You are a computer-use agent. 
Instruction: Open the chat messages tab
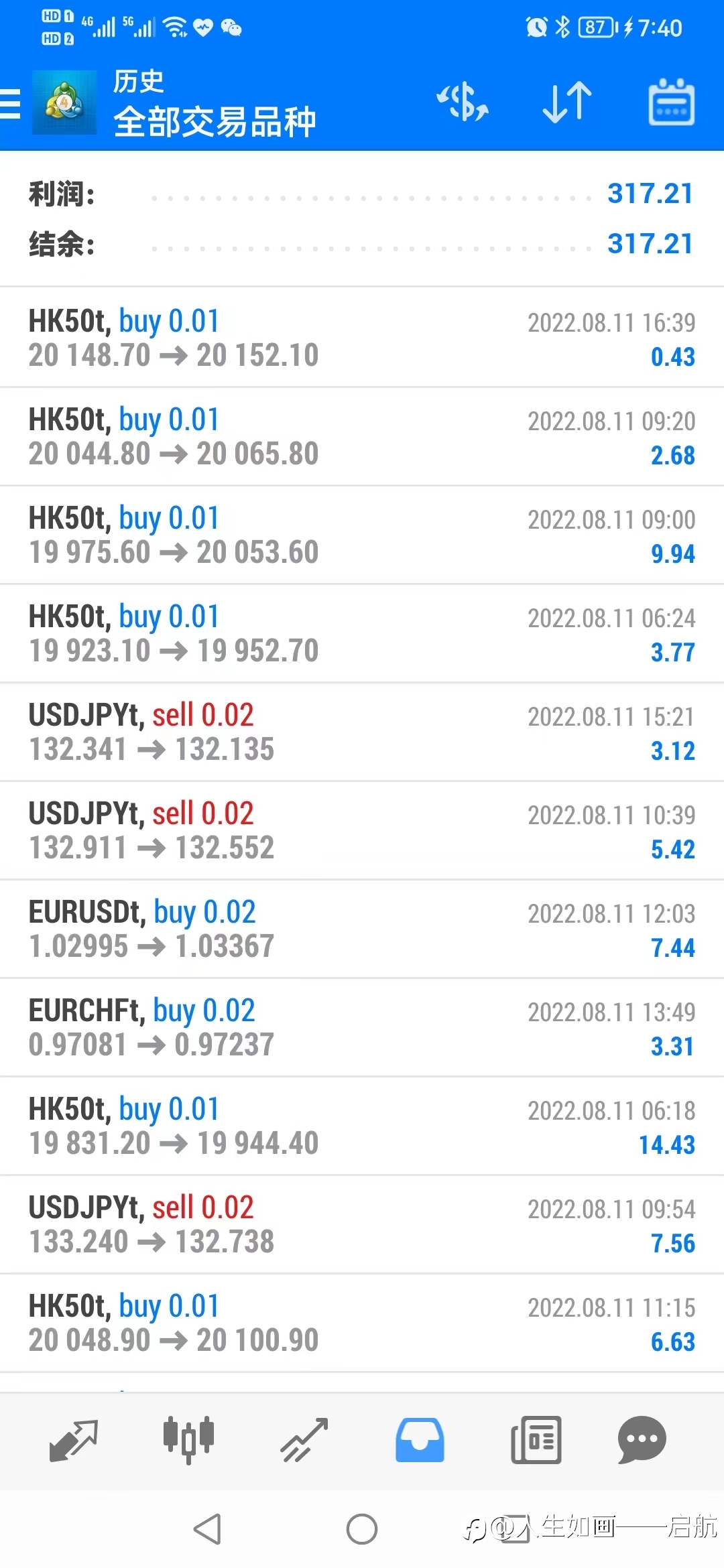642,1440
